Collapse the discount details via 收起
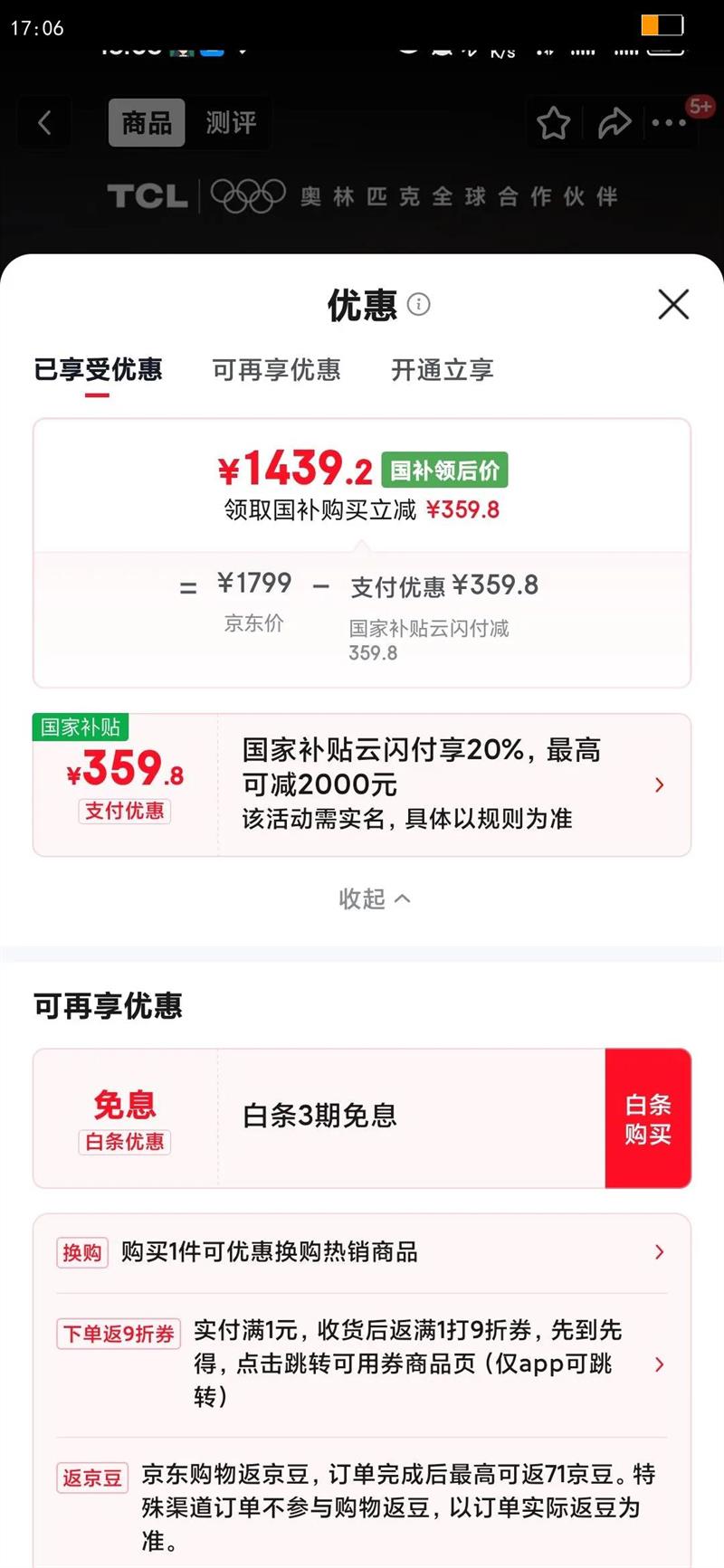This screenshot has height=1568, width=724. click(x=375, y=899)
